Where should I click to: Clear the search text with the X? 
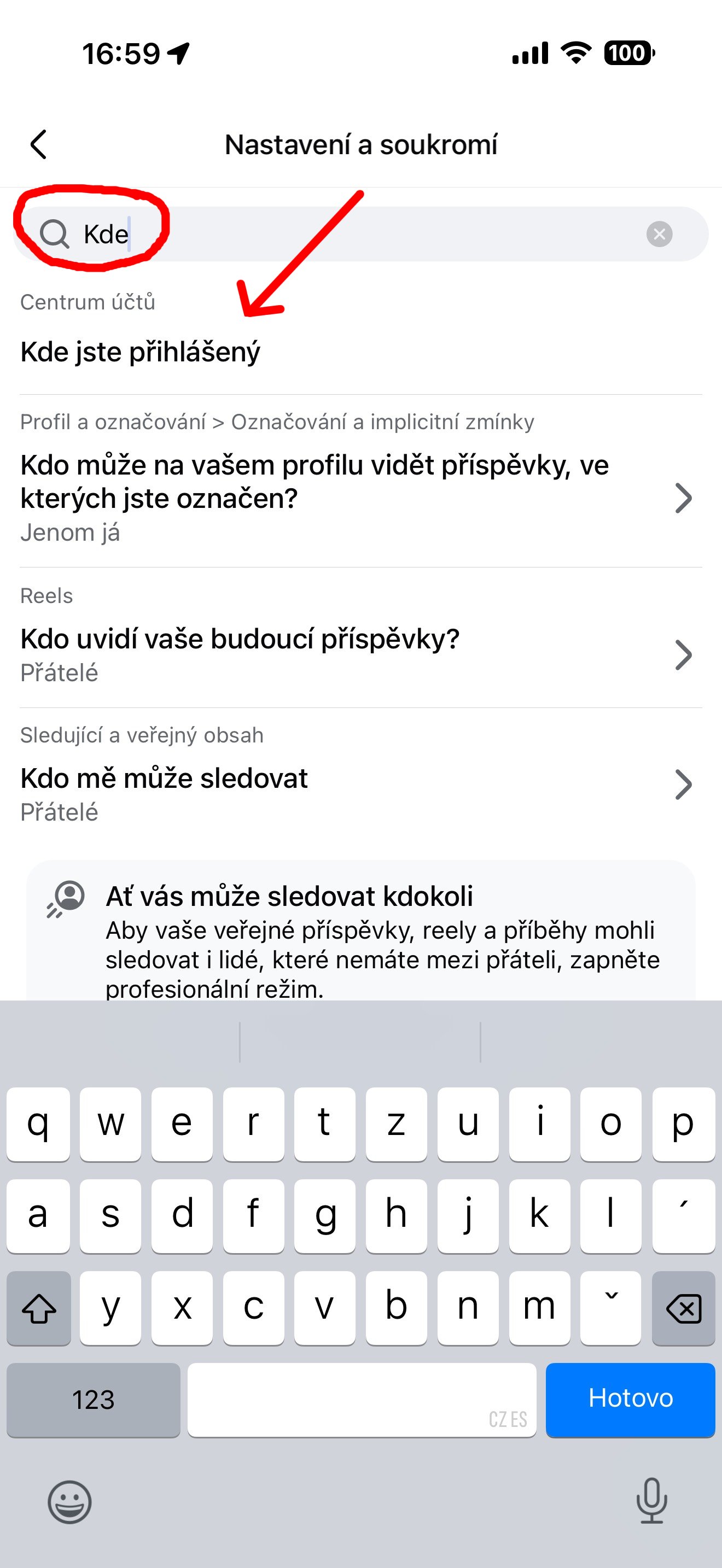659,234
